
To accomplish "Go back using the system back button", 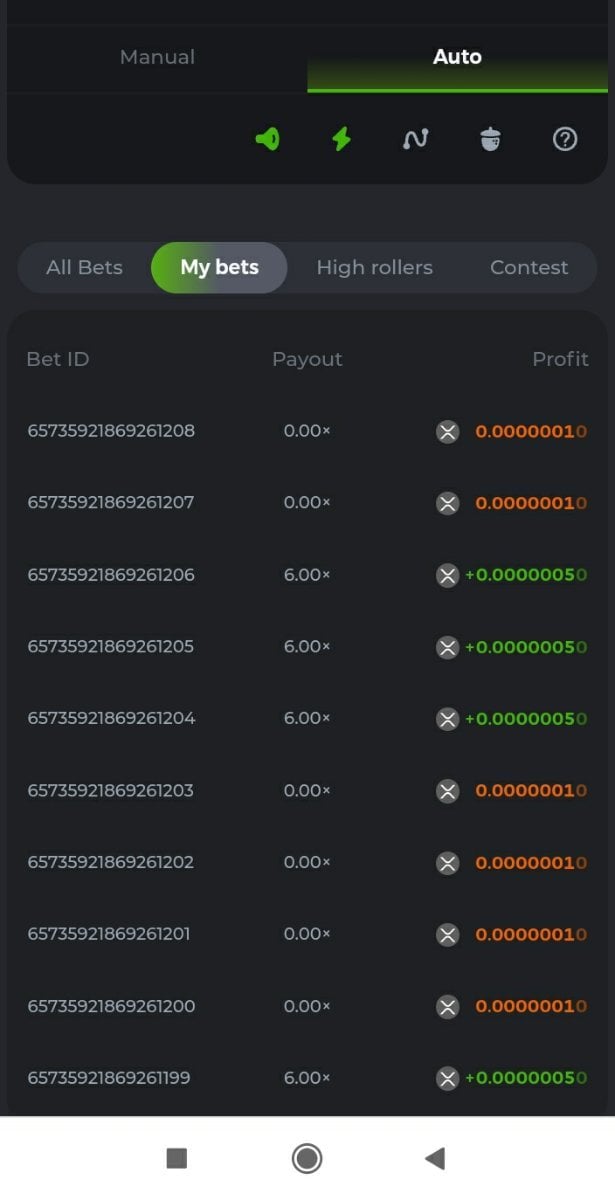I will (434, 1158).
